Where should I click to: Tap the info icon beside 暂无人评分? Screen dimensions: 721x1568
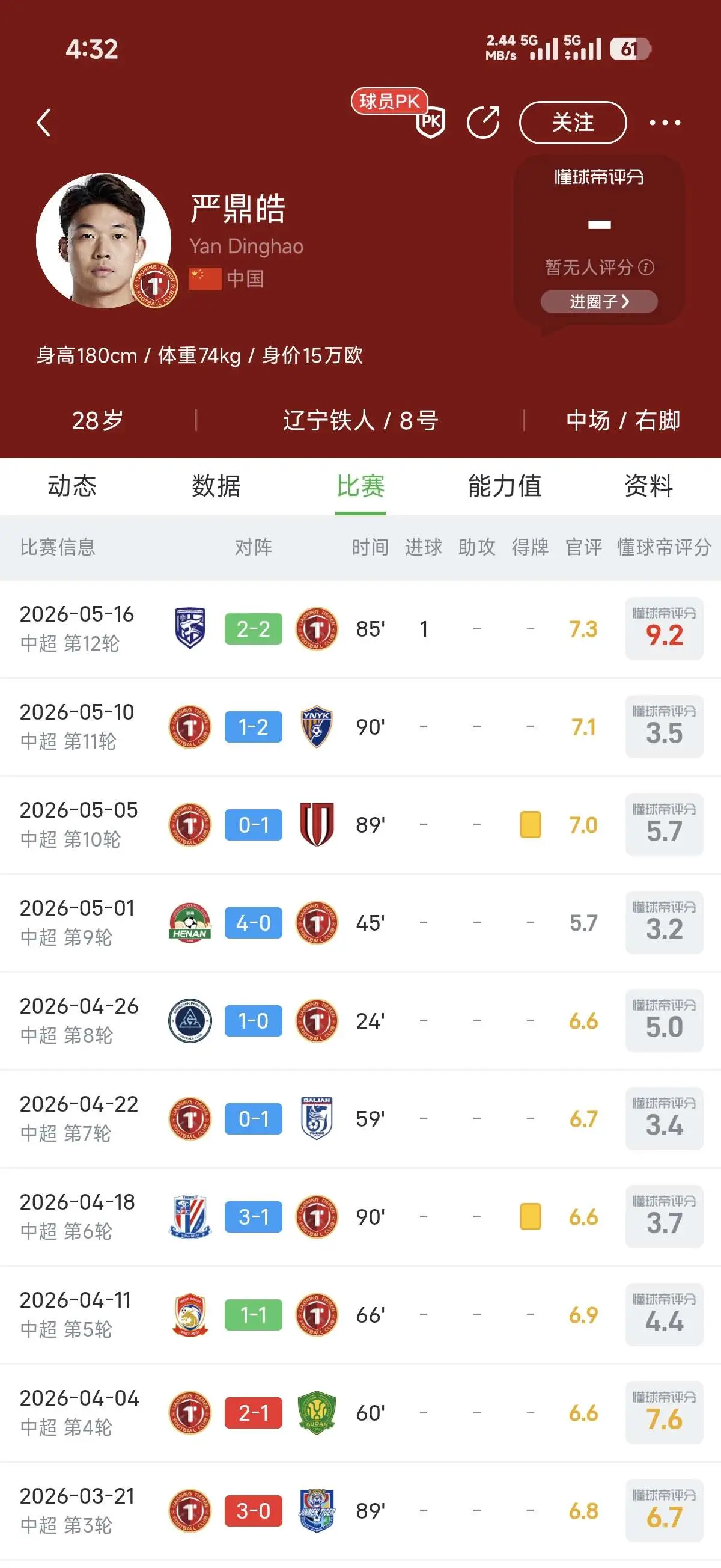click(x=646, y=267)
